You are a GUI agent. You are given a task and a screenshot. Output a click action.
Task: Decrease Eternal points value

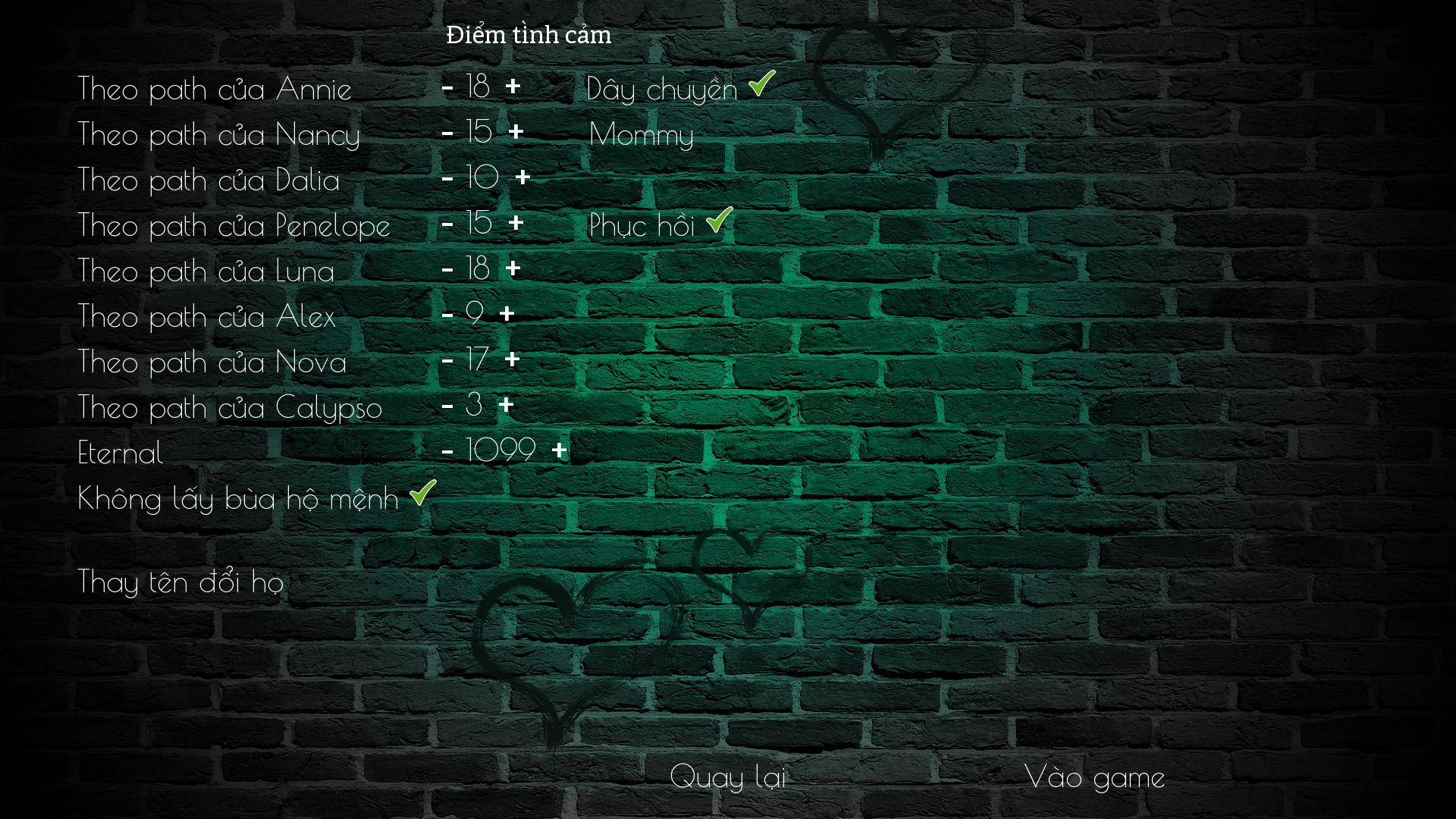447,452
